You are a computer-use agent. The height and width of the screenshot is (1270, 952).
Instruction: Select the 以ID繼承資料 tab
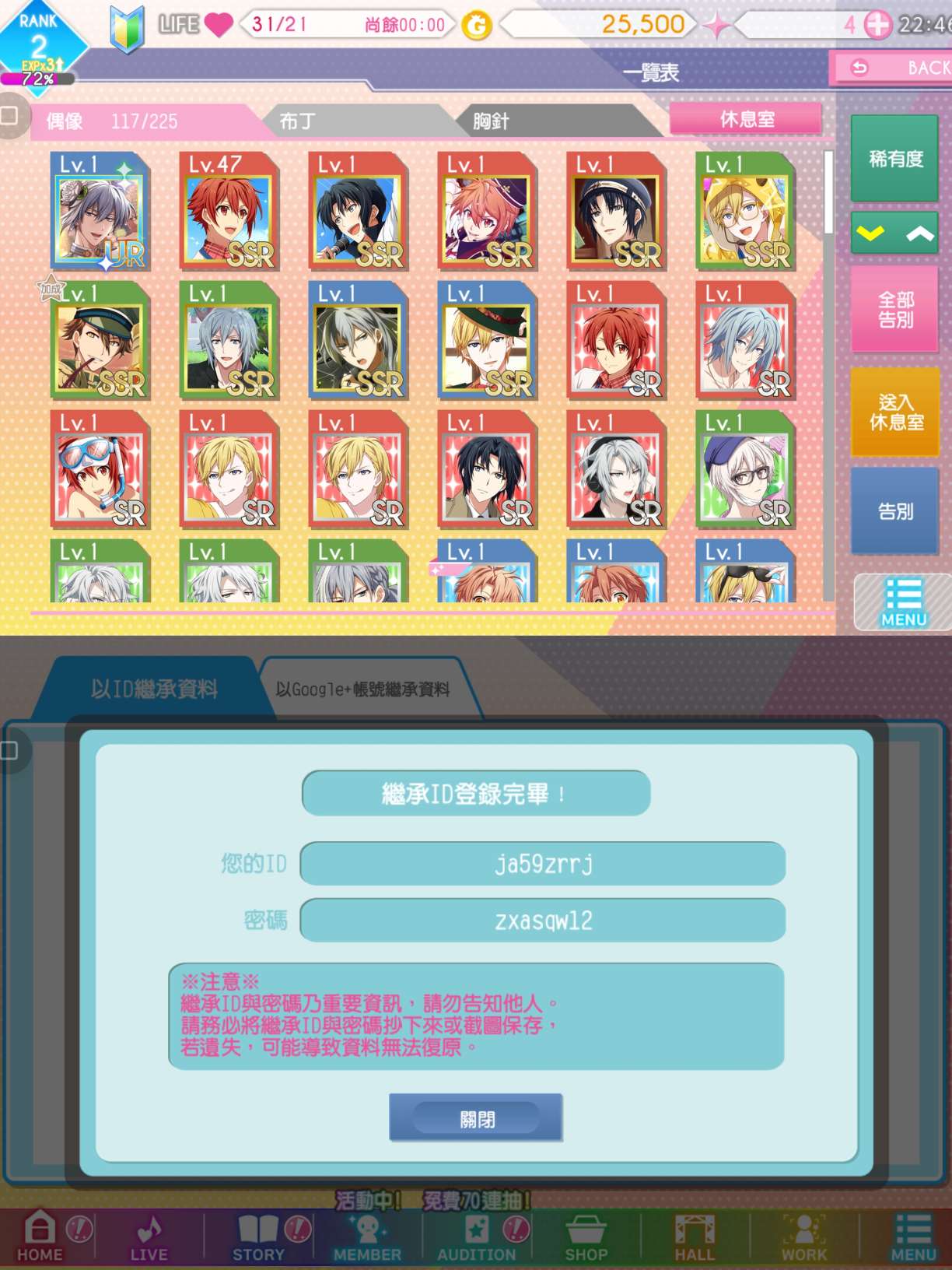click(x=153, y=689)
